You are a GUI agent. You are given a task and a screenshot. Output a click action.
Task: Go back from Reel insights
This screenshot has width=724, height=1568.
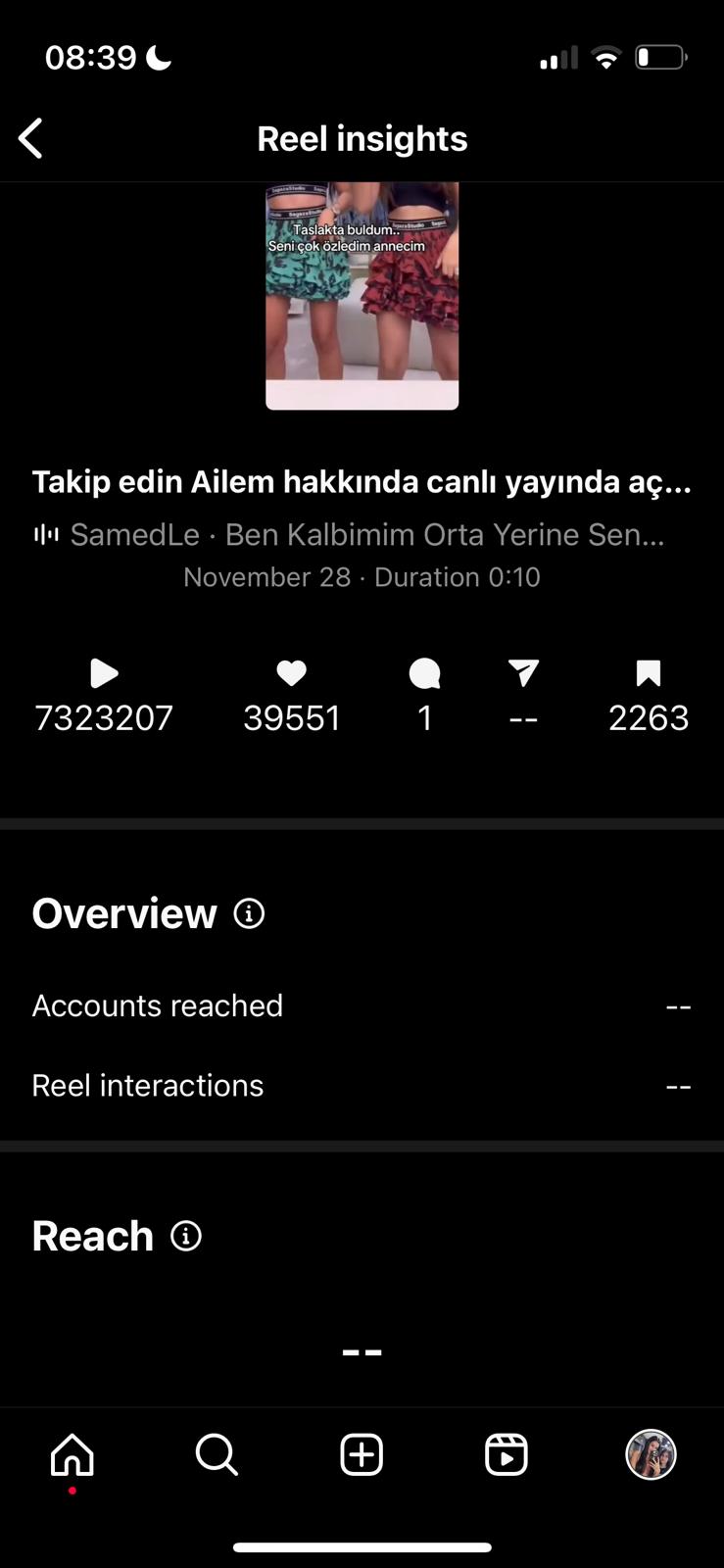30,138
